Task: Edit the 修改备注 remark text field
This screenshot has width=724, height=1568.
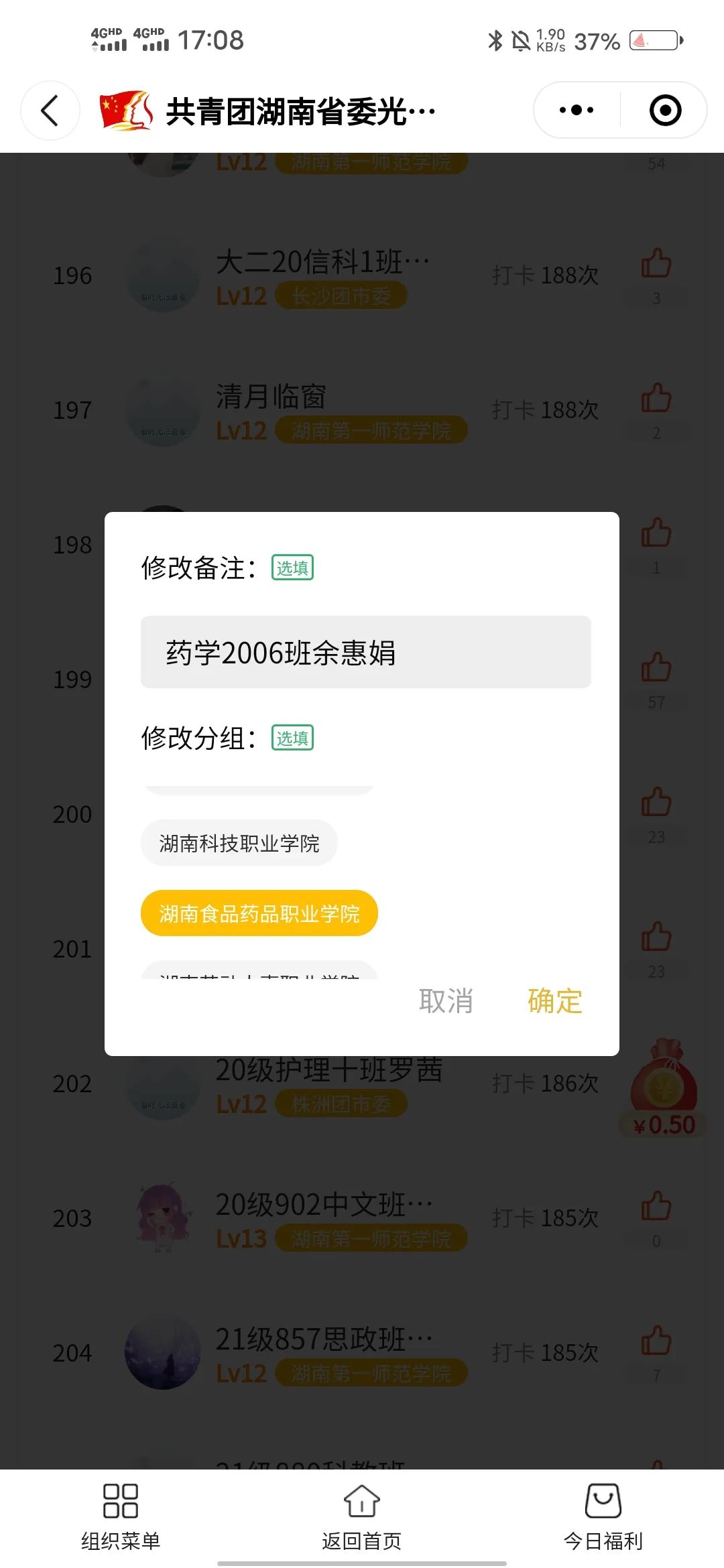Action: coord(365,652)
